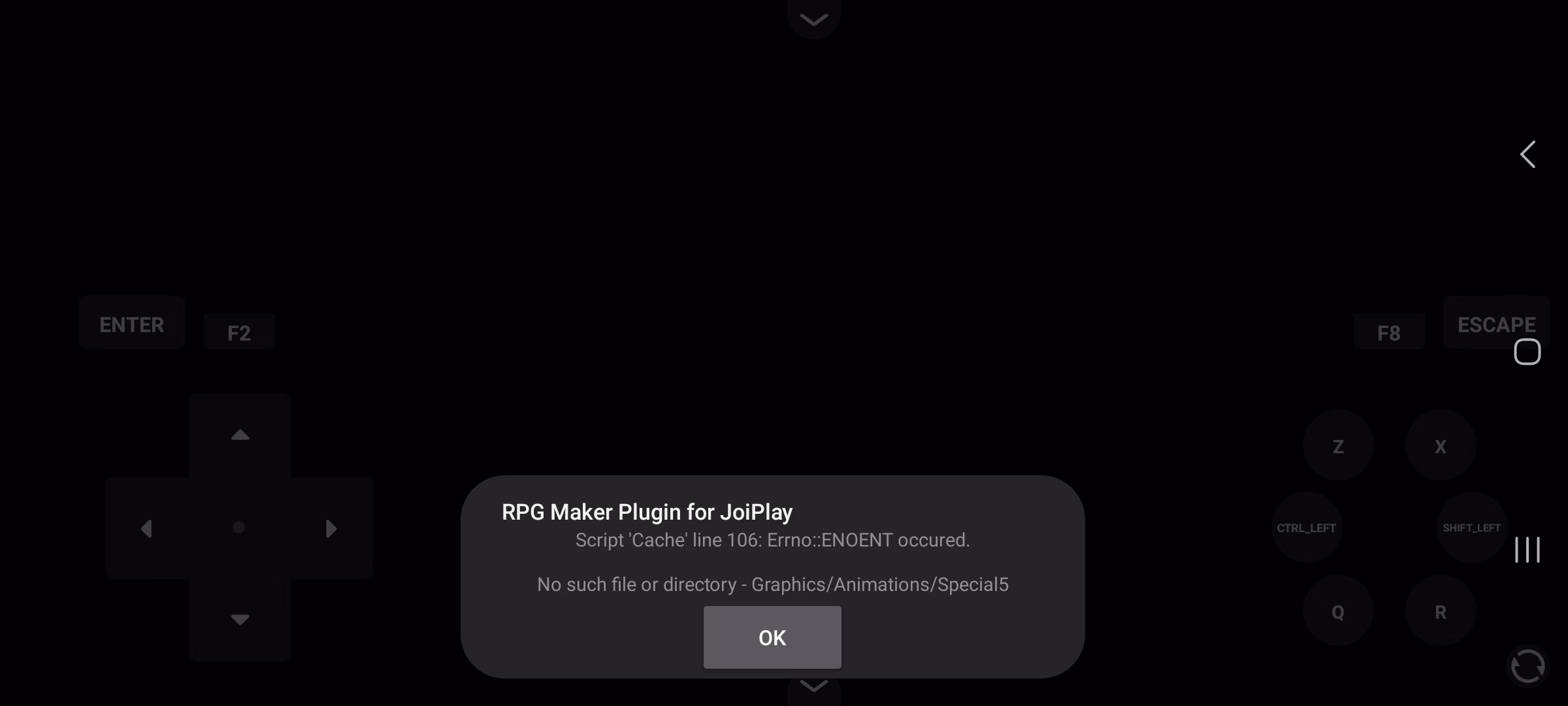Open recent apps from navigation bar

(x=1527, y=549)
